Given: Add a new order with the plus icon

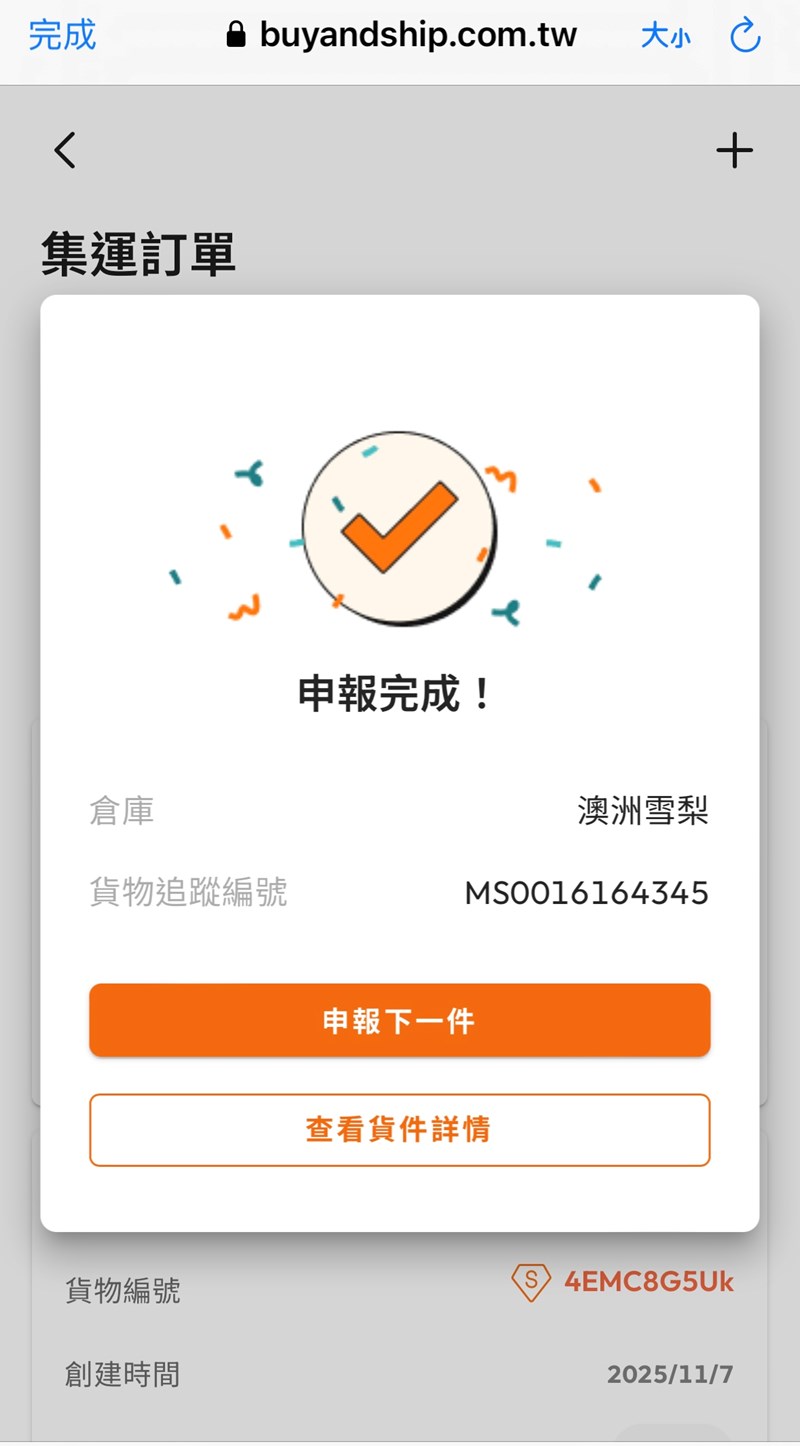Looking at the screenshot, I should coord(734,151).
